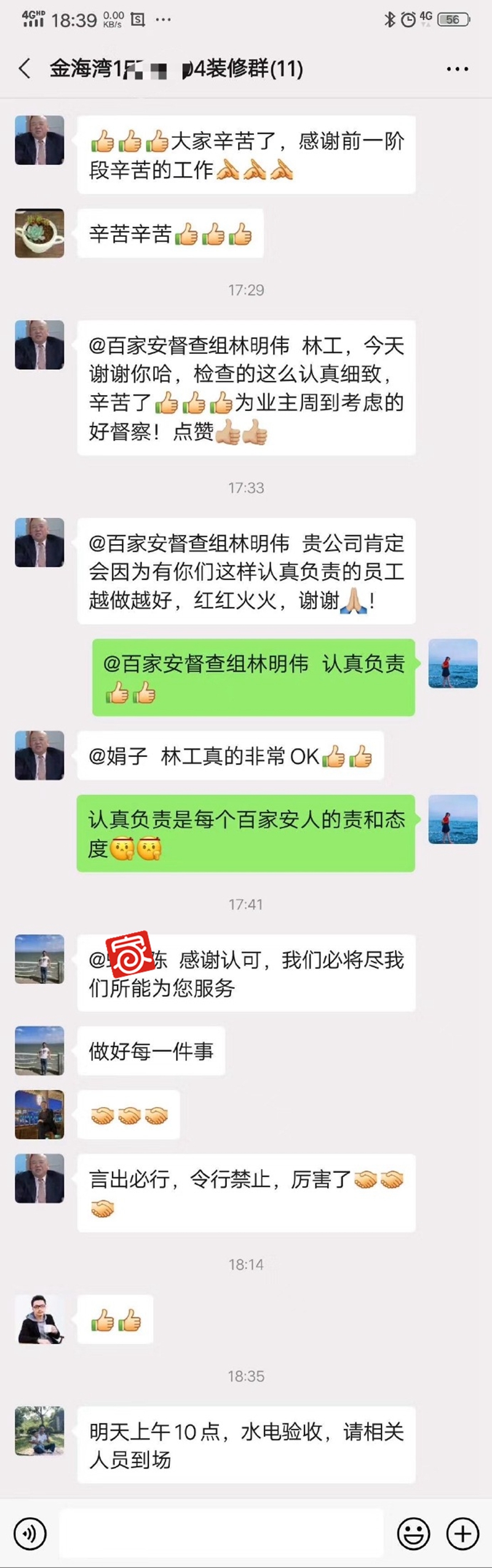Screen dimensions: 492x1568
Task: Open my avatar beside 认真负责是每个百家安人 message
Action: (453, 819)
